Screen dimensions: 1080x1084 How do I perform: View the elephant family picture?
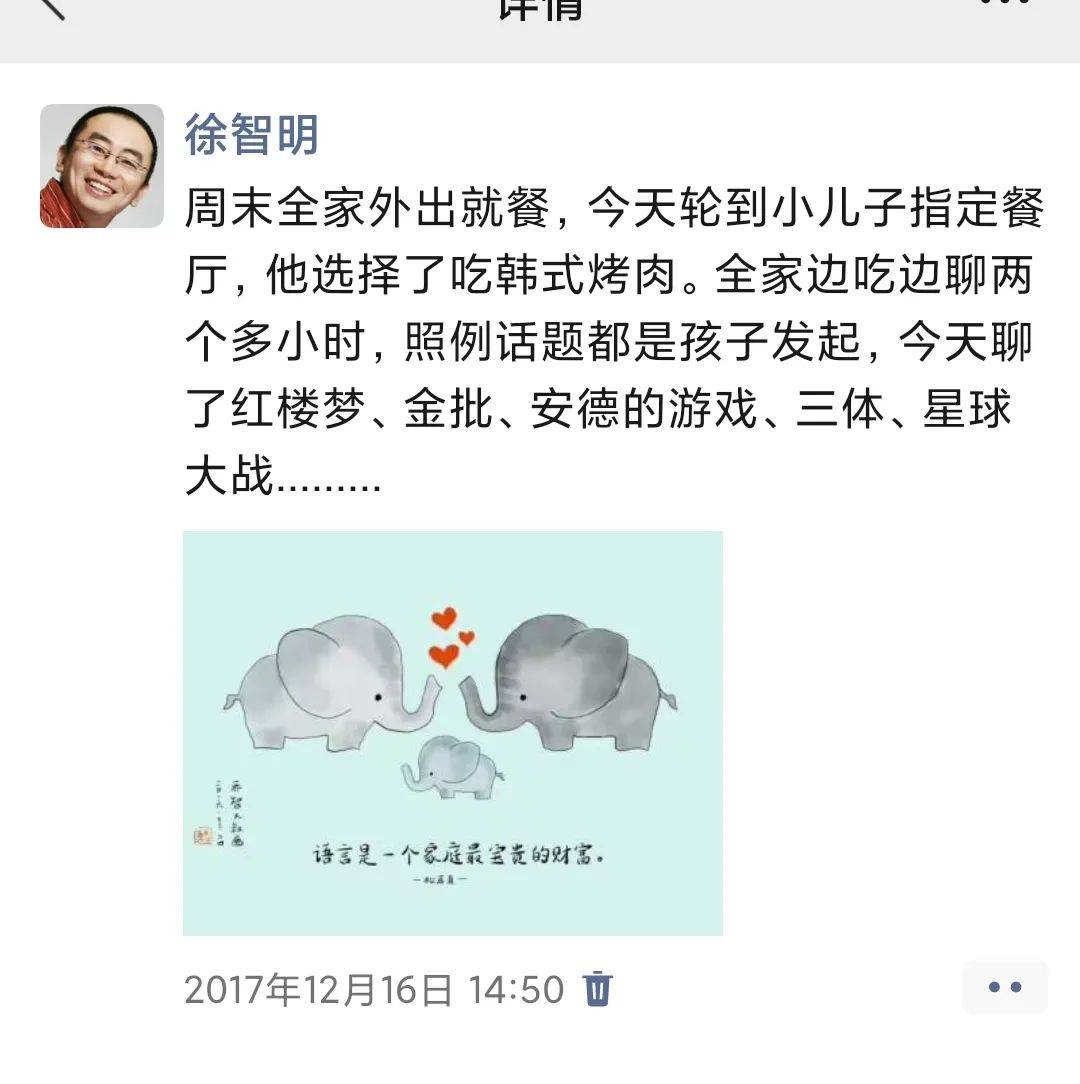453,733
